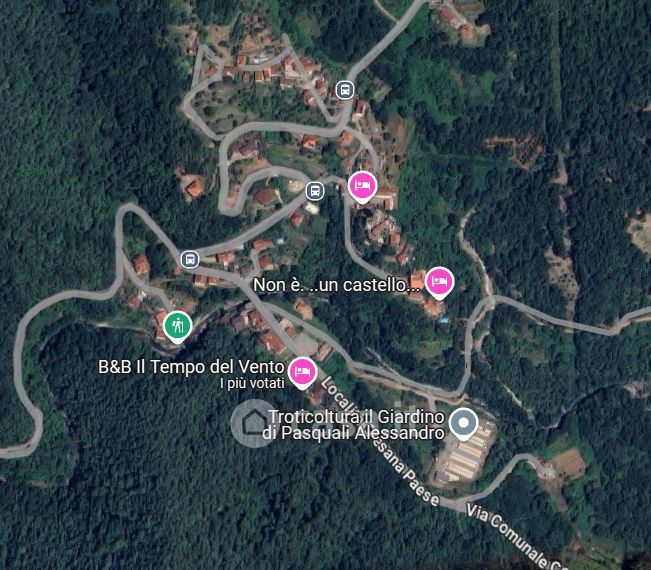The image size is (651, 570).
Task: Open the B&B Il Tempo del Vento pin
Action: point(303,372)
